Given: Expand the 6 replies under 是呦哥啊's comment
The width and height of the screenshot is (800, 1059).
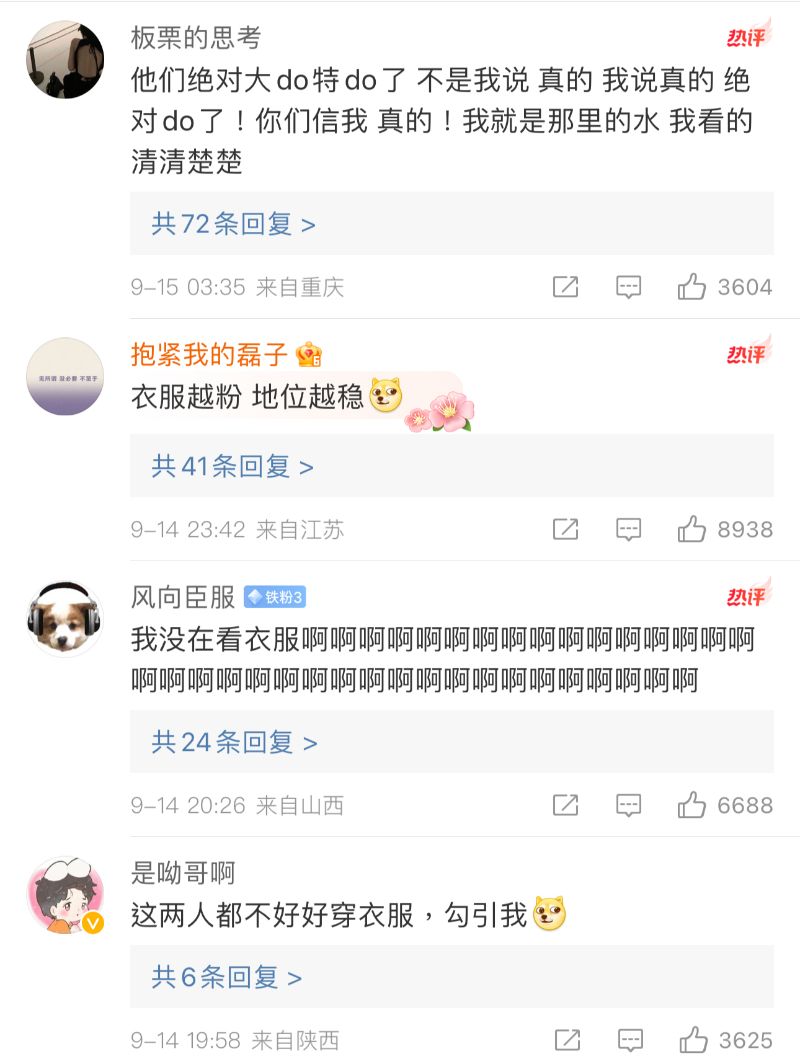Looking at the screenshot, I should (x=226, y=977).
